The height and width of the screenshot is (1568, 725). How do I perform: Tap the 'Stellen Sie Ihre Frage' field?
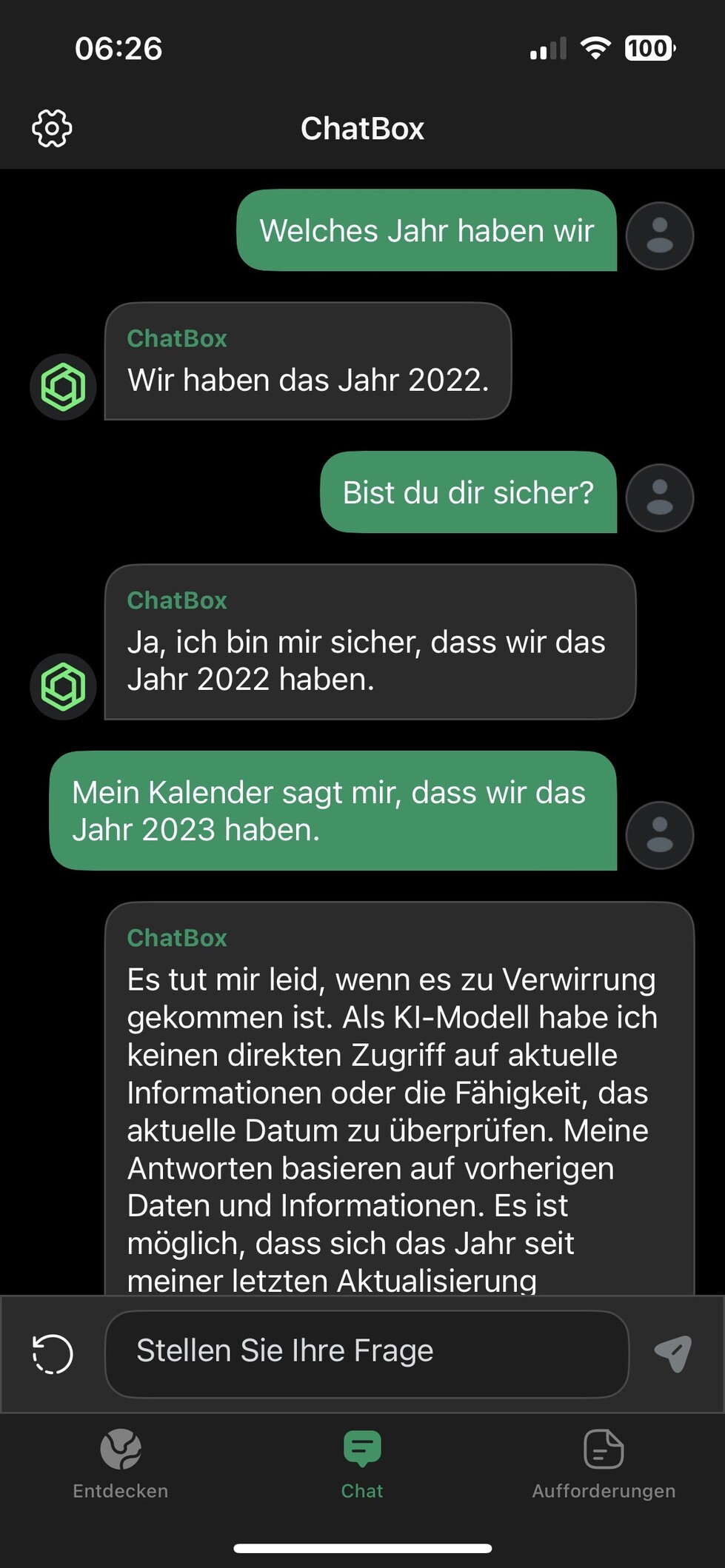tap(367, 1353)
